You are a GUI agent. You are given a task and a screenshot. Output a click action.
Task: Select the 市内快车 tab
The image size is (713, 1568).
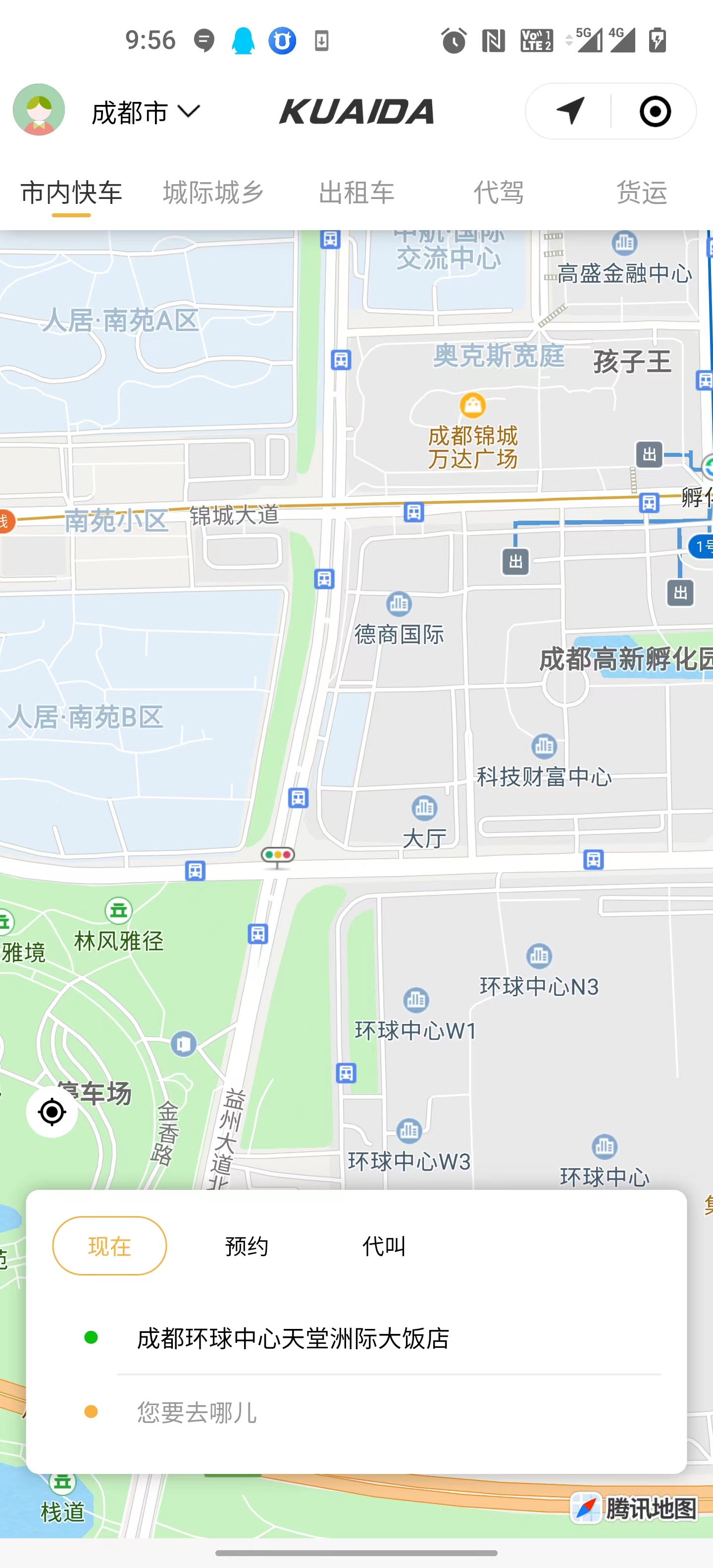[x=71, y=193]
